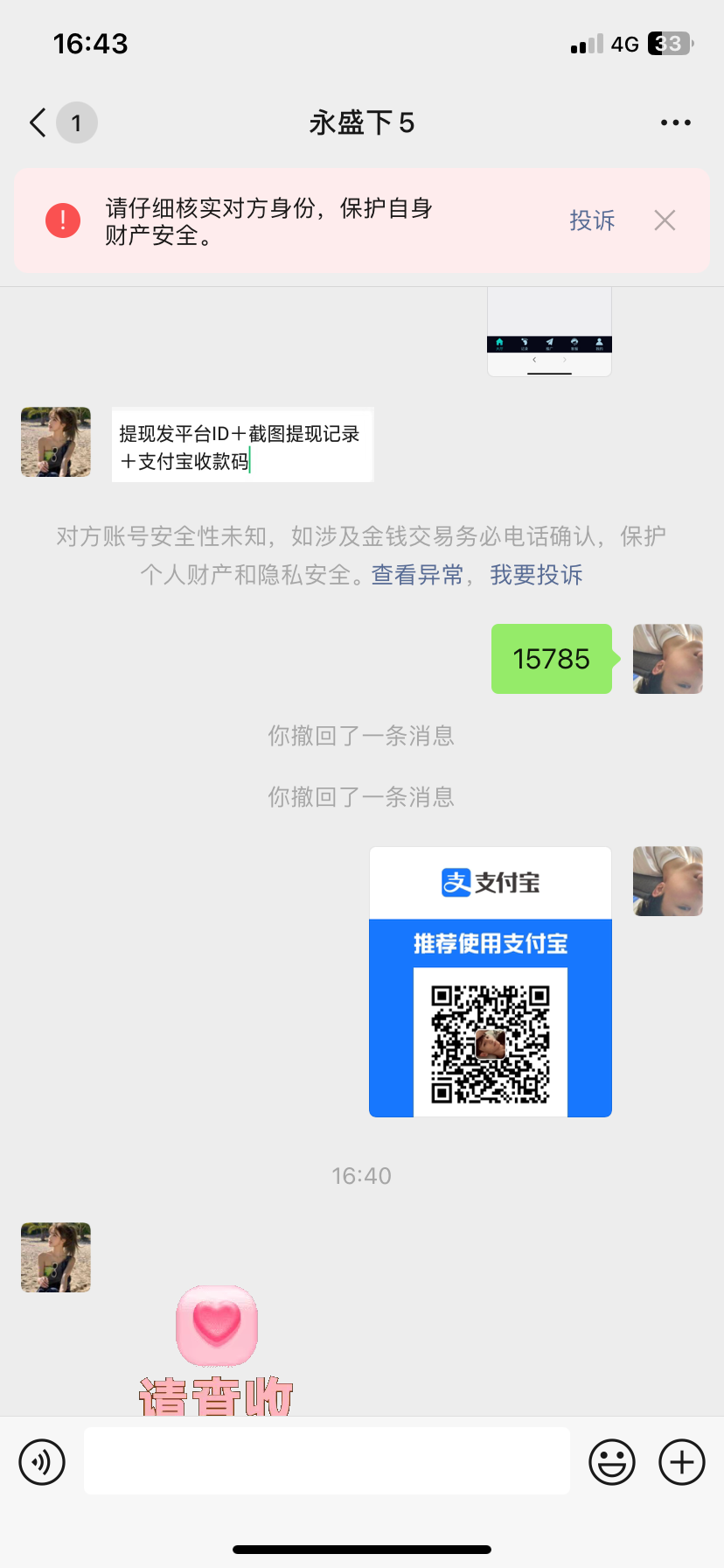The image size is (724, 1568).
Task: Switch to voice message input
Action: [42, 1462]
